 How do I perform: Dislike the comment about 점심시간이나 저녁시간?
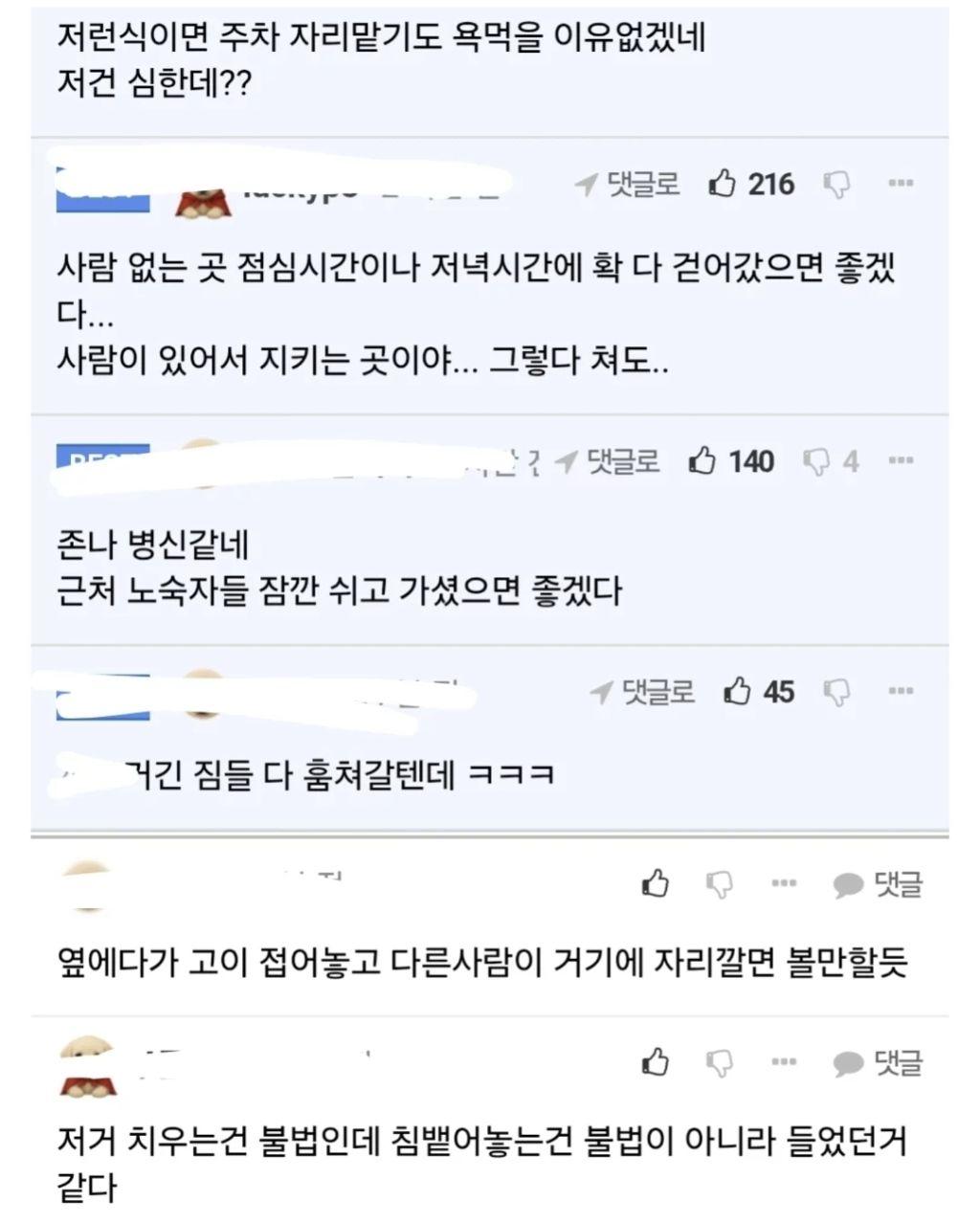tap(837, 184)
